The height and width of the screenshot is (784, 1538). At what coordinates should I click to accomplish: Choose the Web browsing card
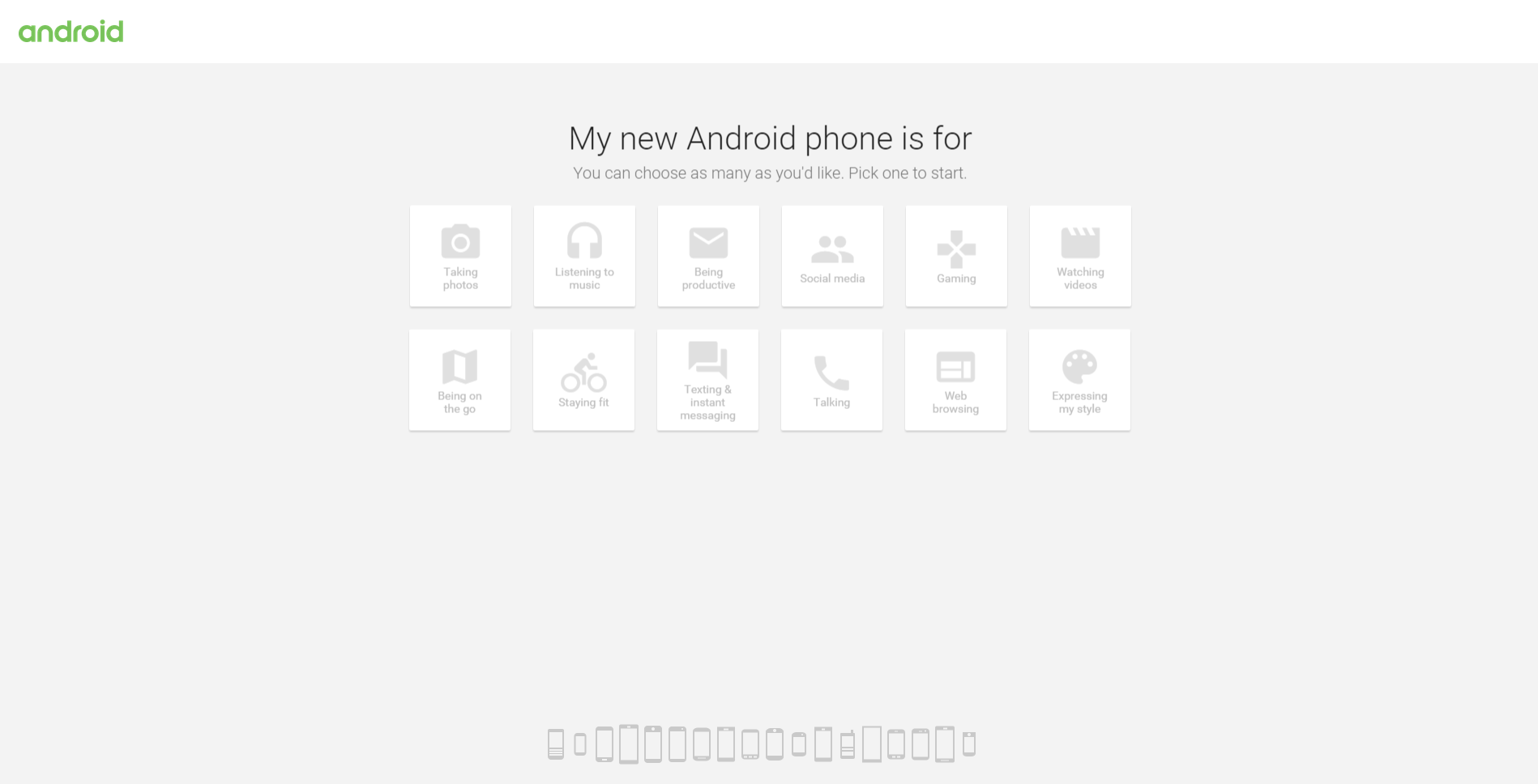coord(955,380)
